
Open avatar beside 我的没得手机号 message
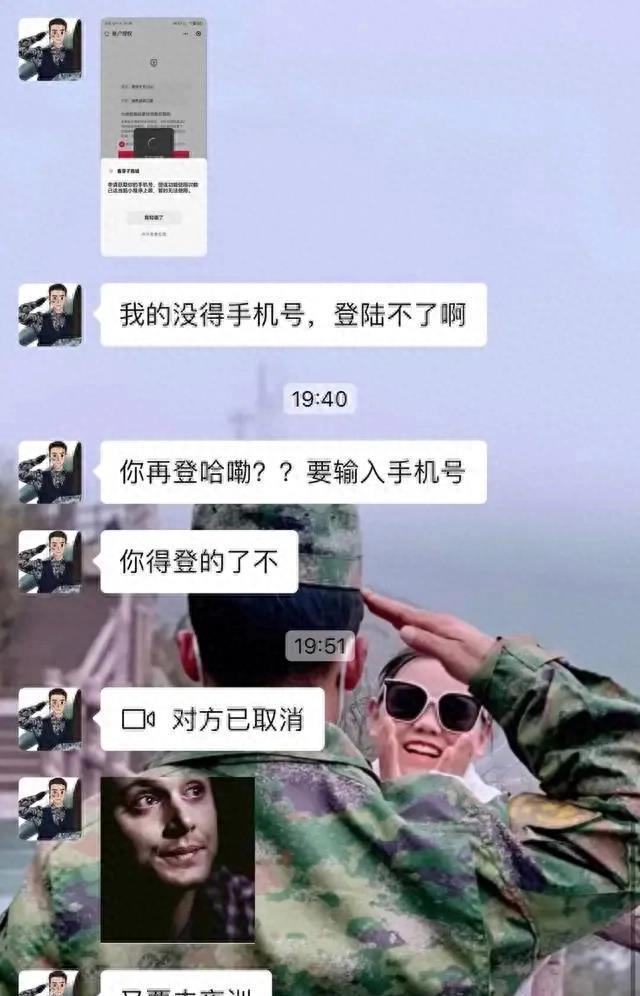click(x=50, y=315)
